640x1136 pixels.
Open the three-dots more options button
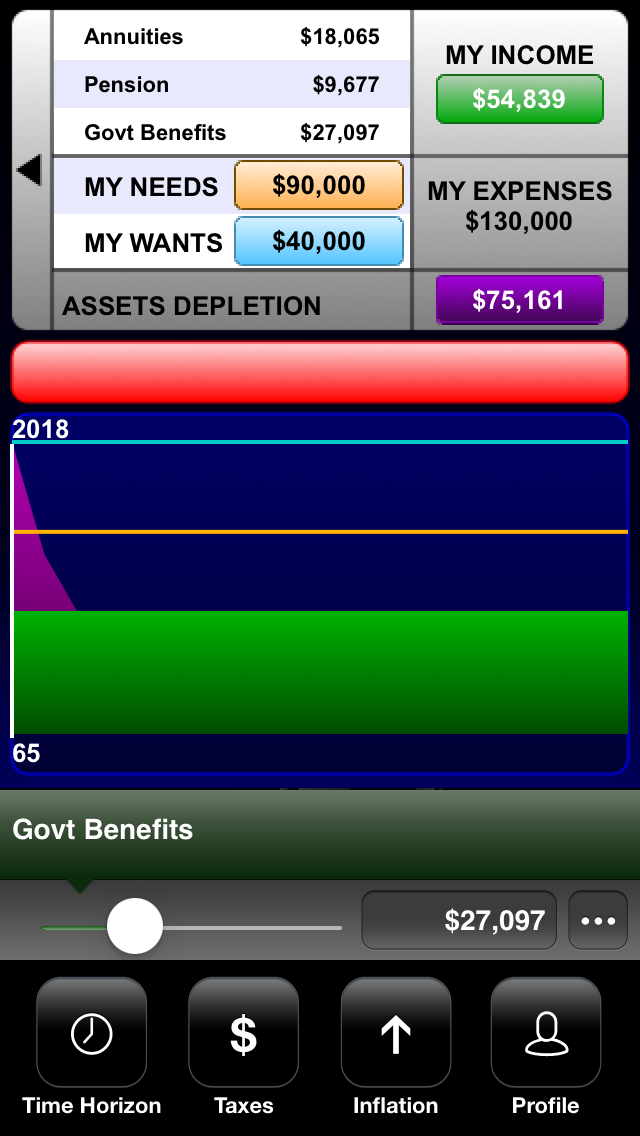point(598,920)
